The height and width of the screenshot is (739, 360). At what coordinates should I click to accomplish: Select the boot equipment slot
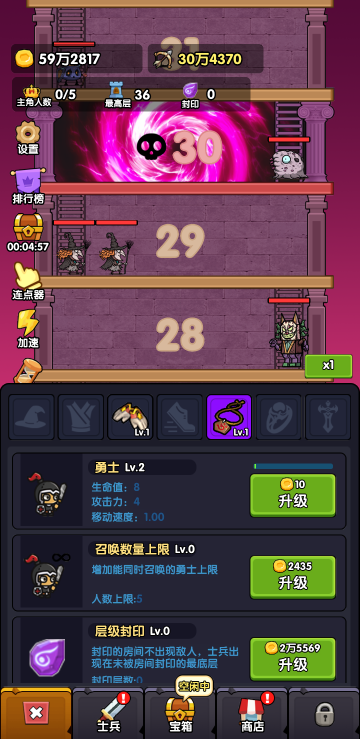[180, 417]
